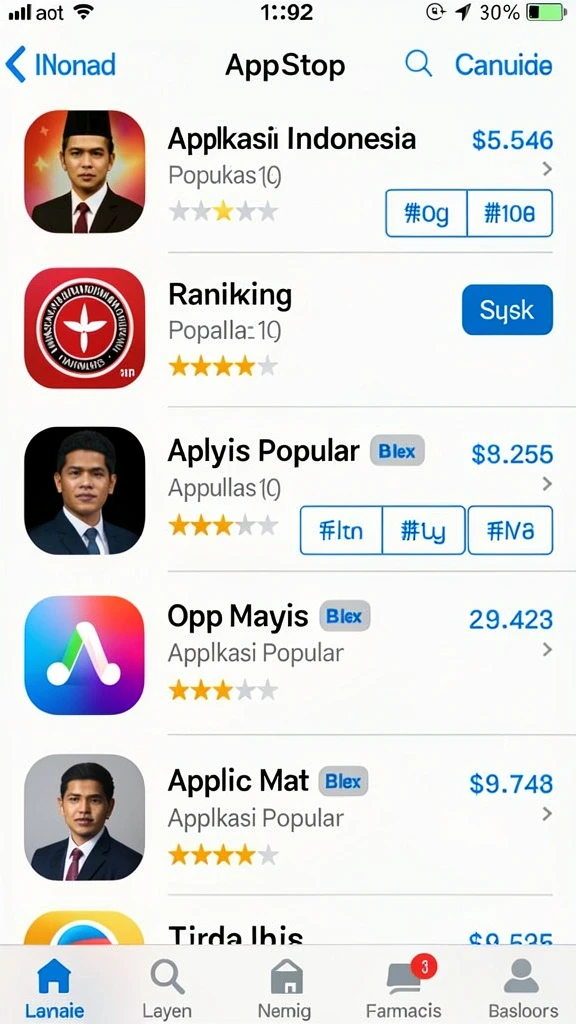The width and height of the screenshot is (576, 1024).
Task: Select the #ltn chip under Aplyis Popular
Action: 341,530
